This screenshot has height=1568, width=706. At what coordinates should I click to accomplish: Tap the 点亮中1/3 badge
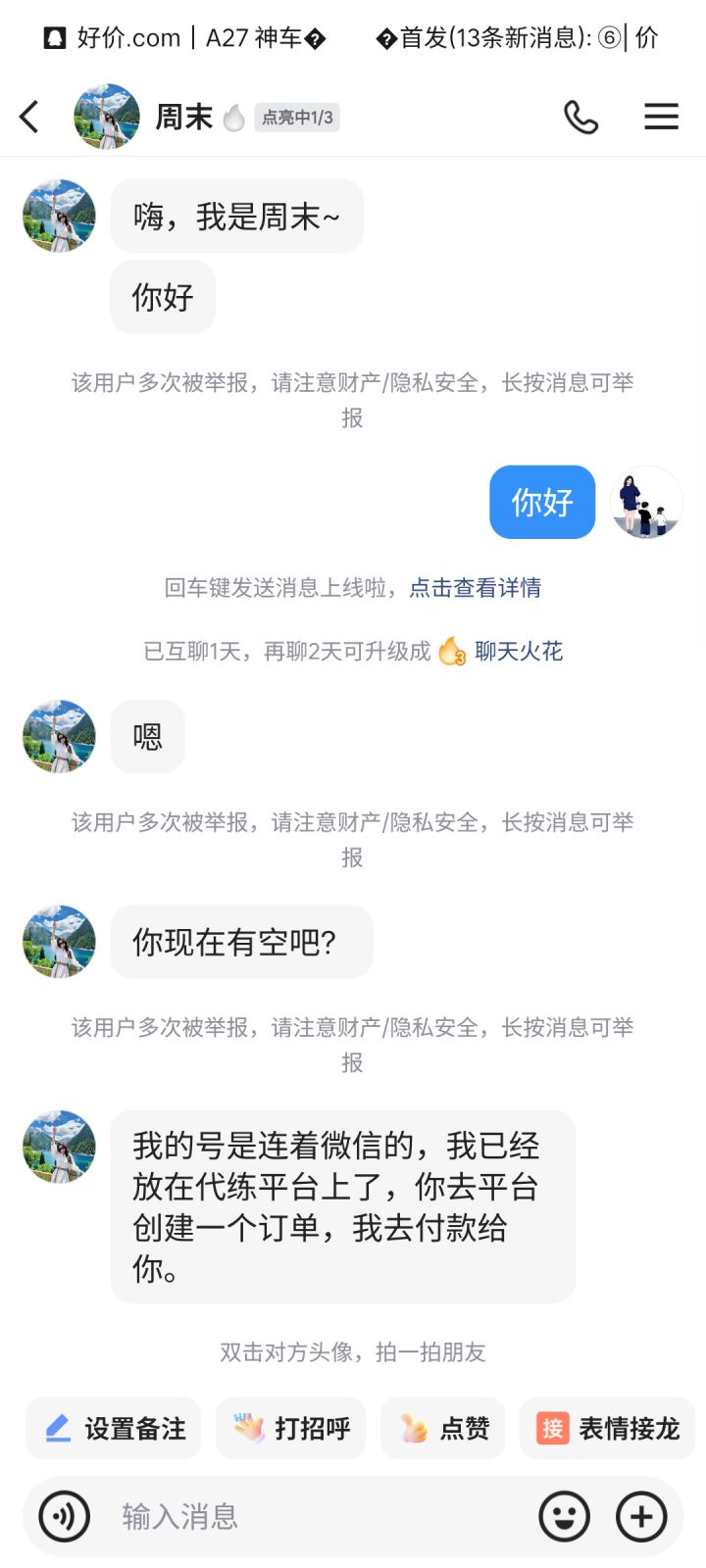coord(297,118)
